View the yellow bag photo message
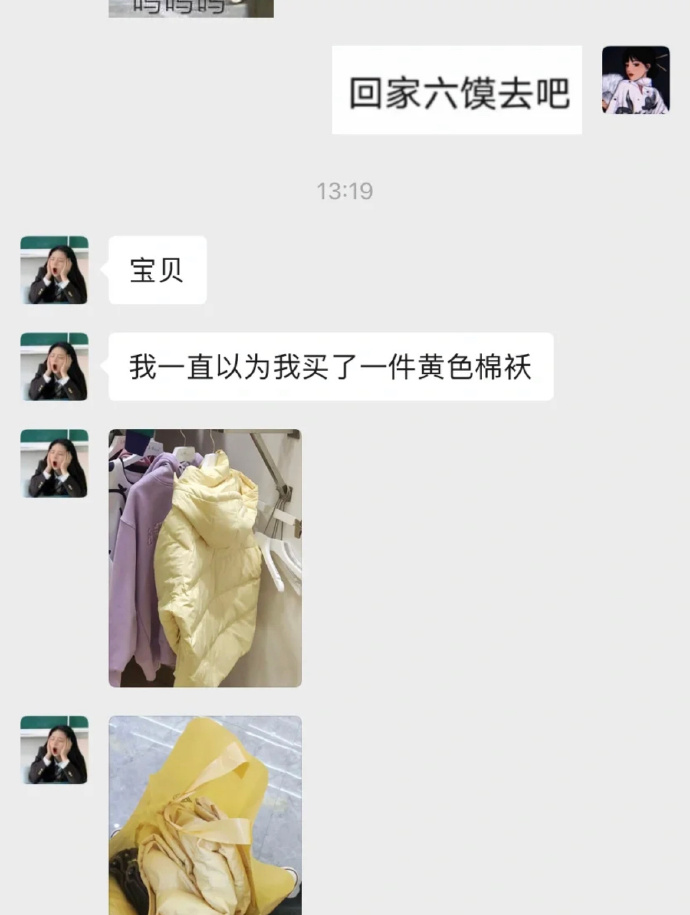690x915 pixels. click(x=205, y=814)
